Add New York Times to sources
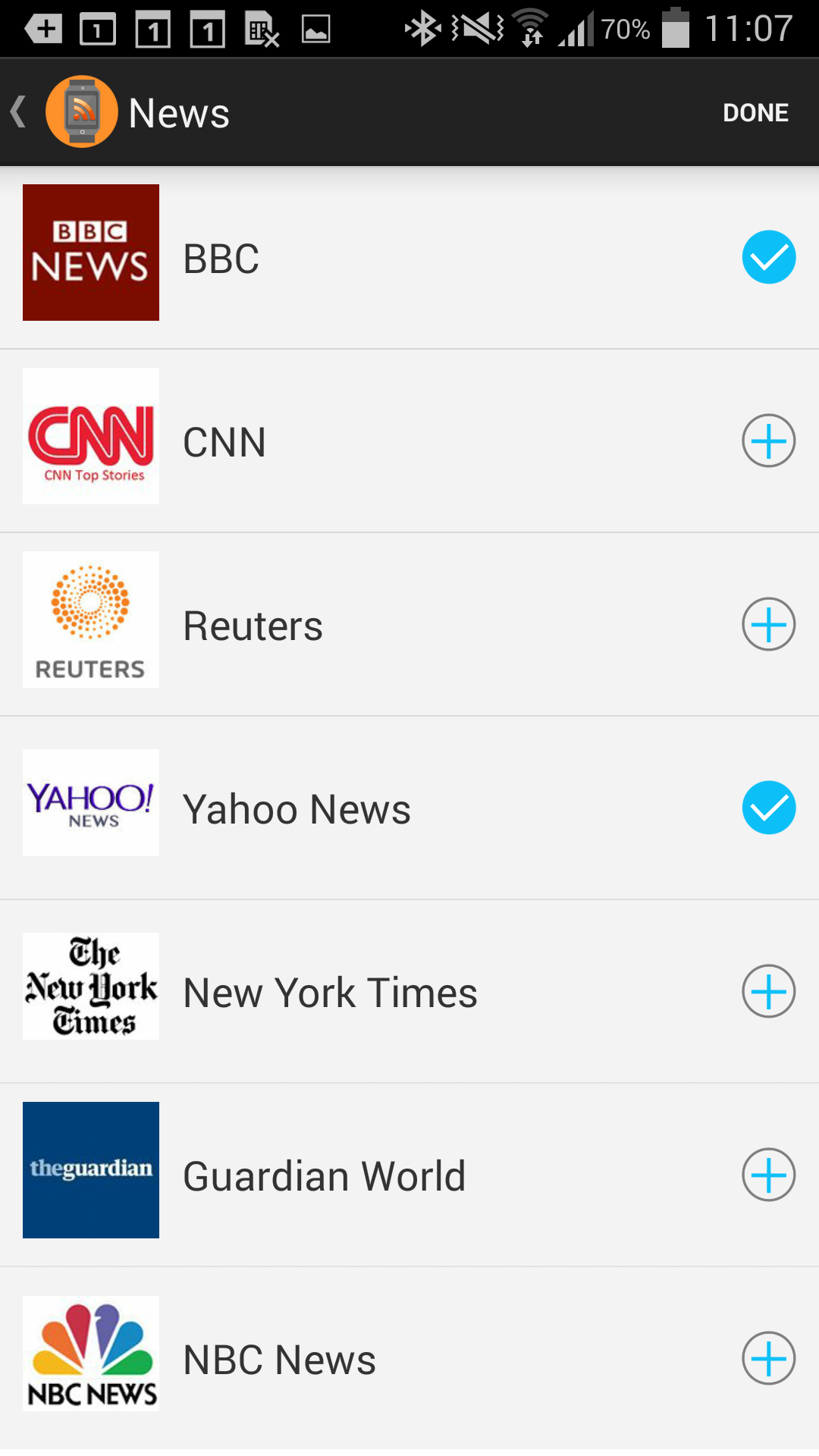819x1456 pixels. [x=768, y=991]
